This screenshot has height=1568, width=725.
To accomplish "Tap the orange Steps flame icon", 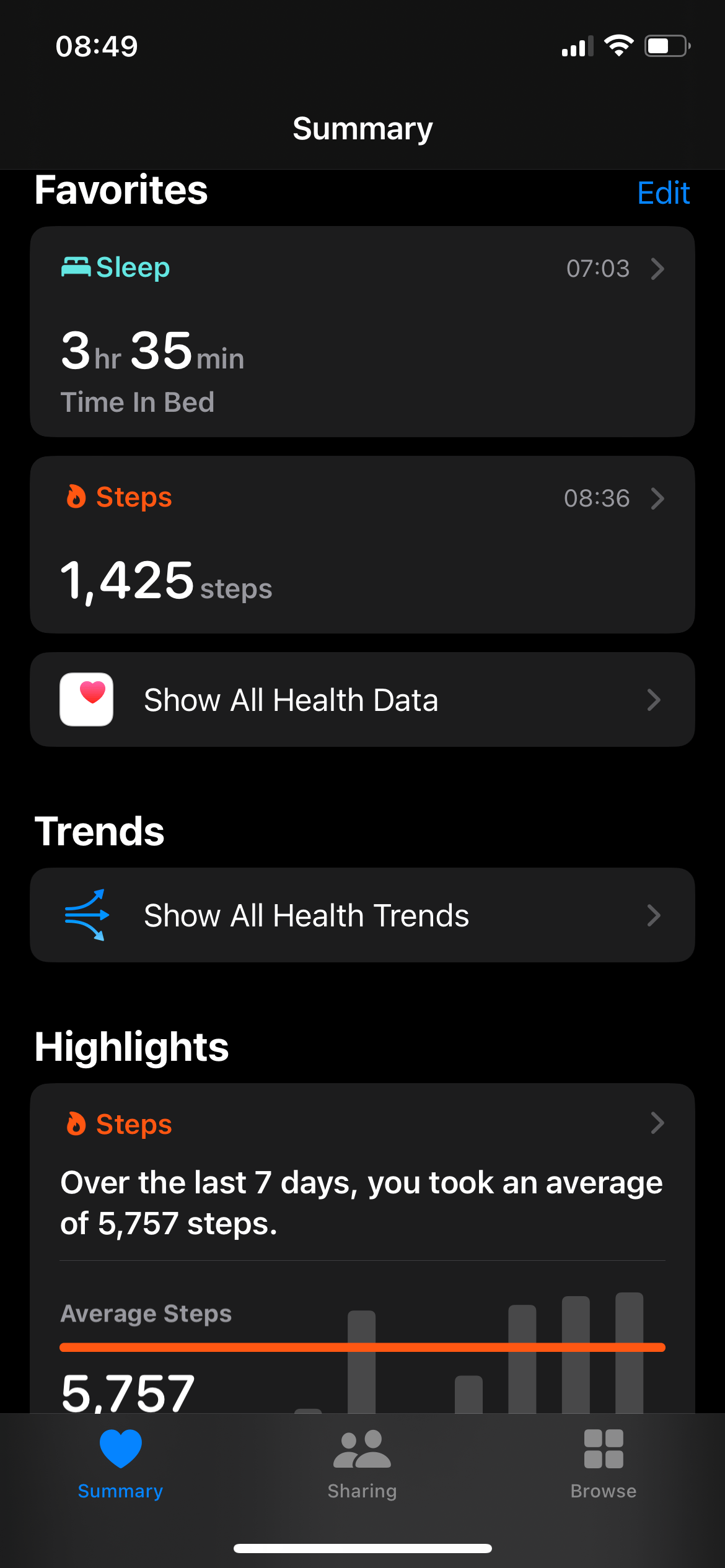I will point(76,497).
